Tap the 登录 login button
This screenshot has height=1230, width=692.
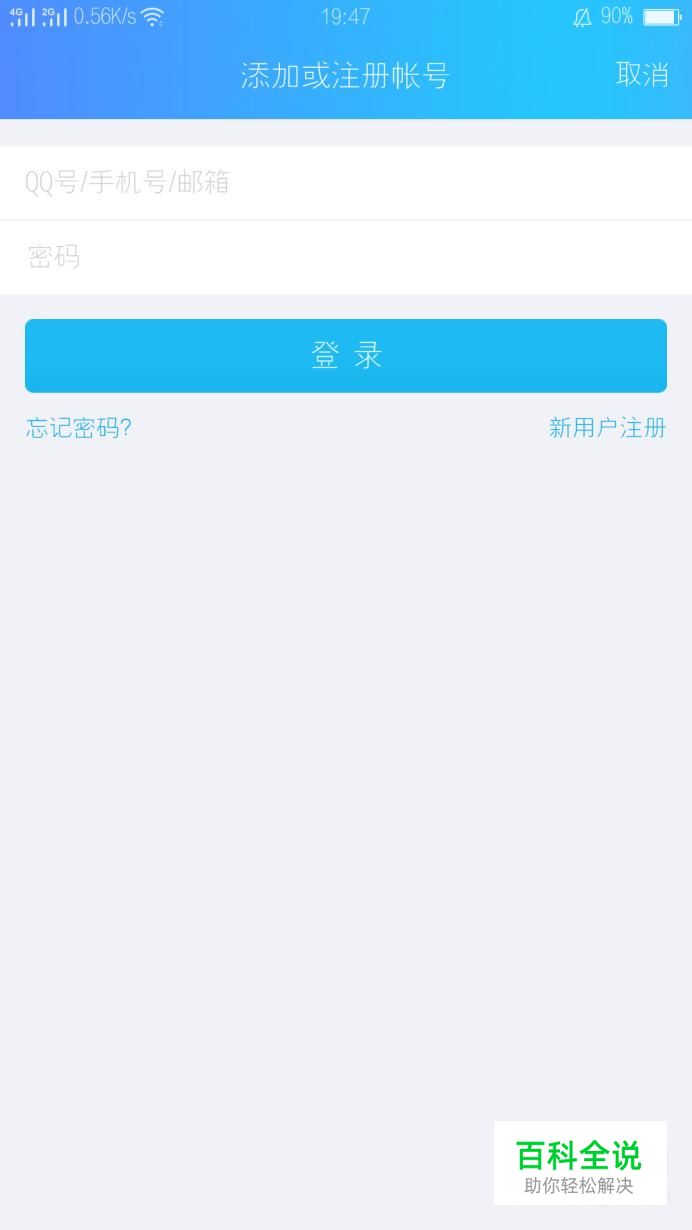pyautogui.click(x=346, y=356)
